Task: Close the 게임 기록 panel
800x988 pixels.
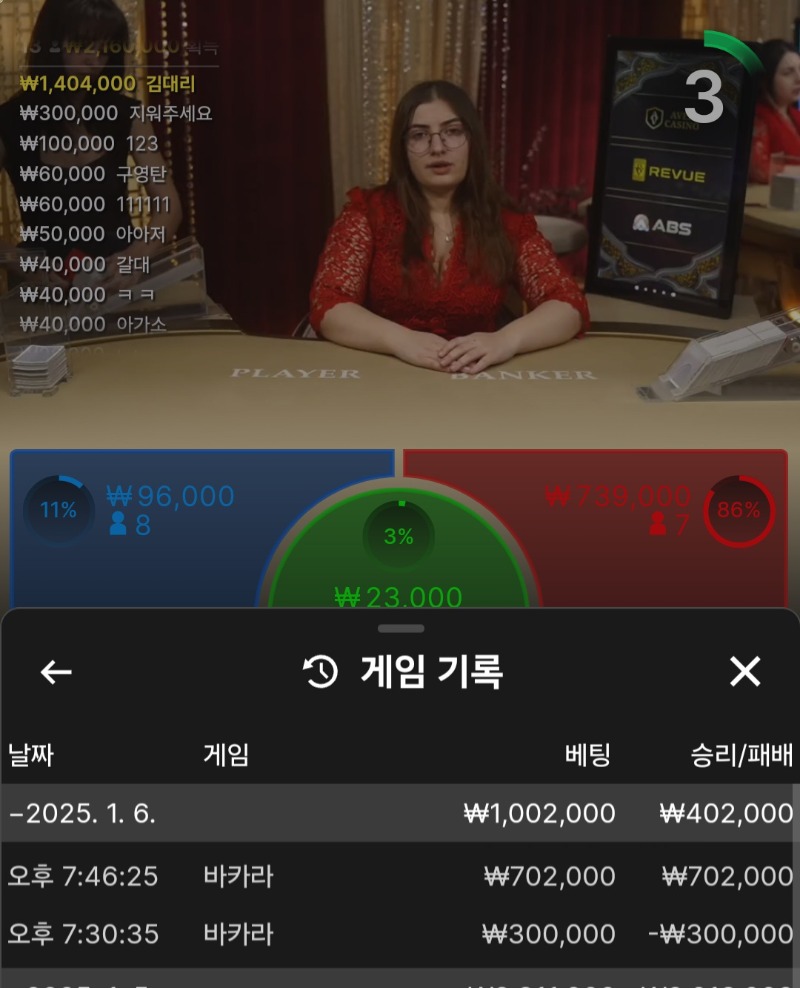Action: click(745, 672)
